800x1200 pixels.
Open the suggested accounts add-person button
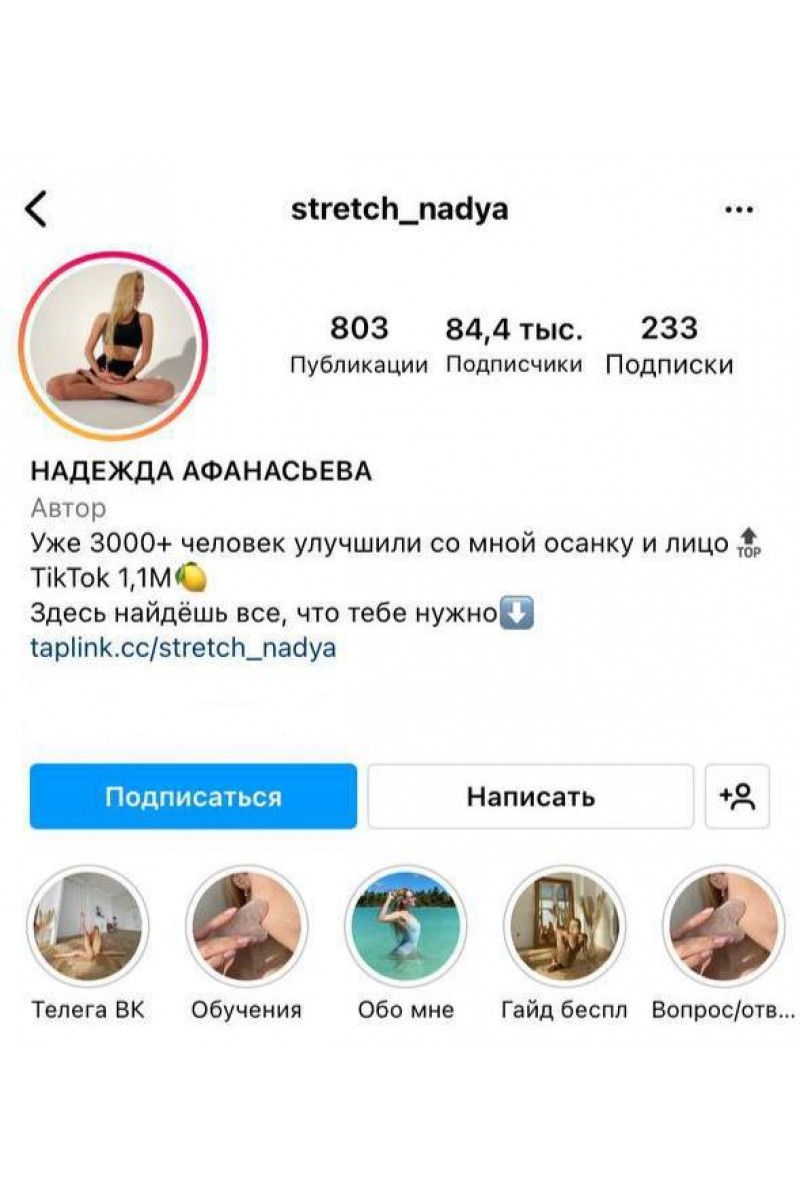pyautogui.click(x=737, y=797)
